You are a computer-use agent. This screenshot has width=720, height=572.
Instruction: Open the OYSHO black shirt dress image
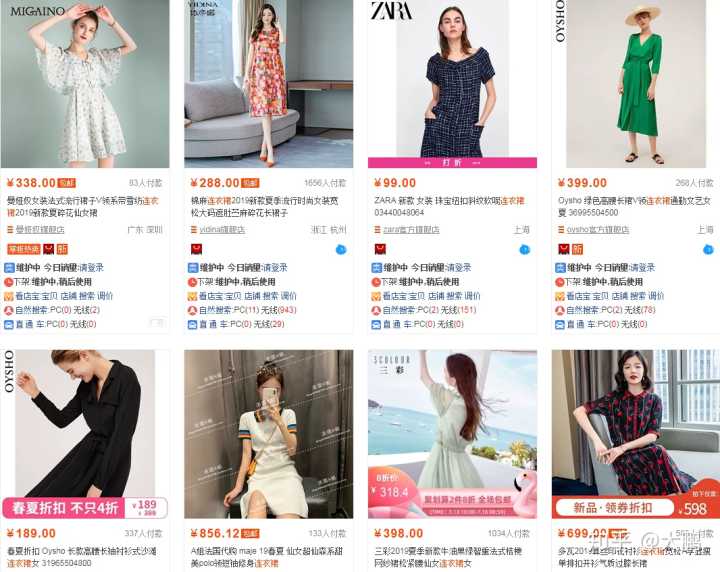click(x=85, y=432)
